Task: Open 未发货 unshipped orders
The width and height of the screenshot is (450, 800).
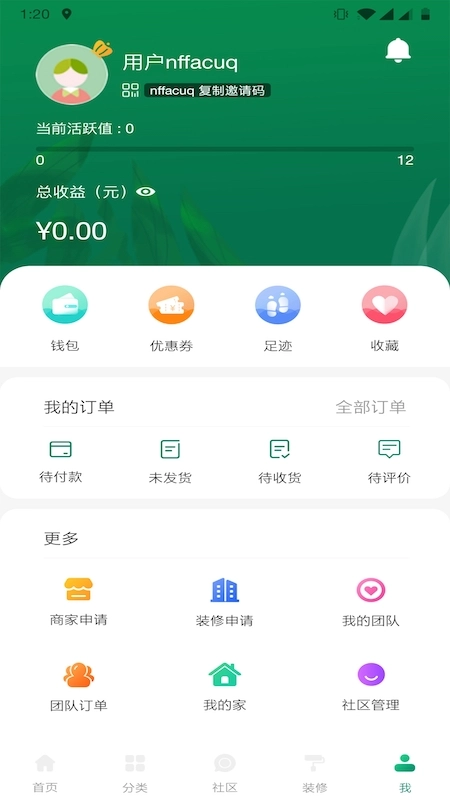Action: [x=170, y=462]
